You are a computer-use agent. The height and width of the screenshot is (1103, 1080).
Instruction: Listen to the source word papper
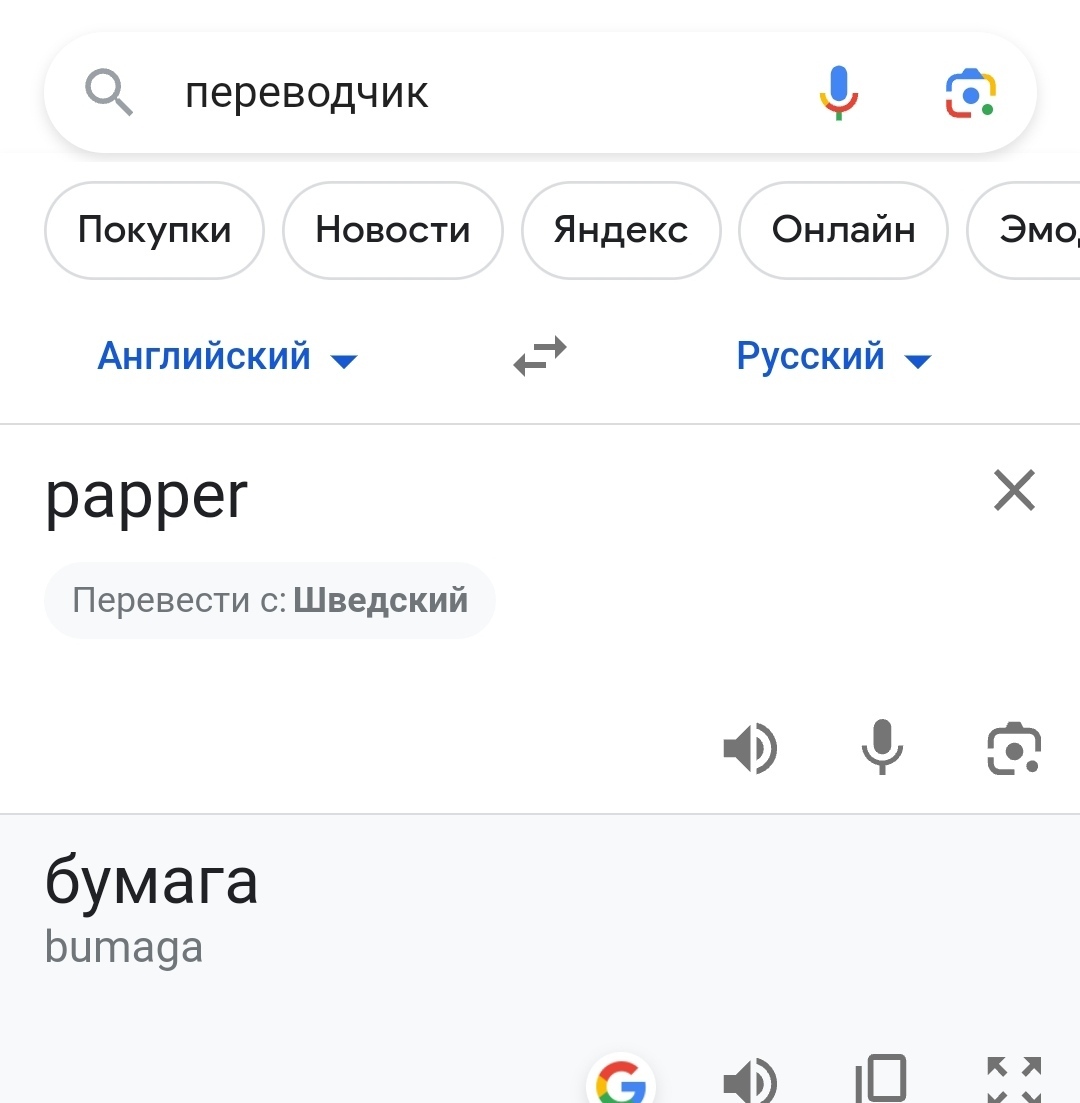pos(750,748)
